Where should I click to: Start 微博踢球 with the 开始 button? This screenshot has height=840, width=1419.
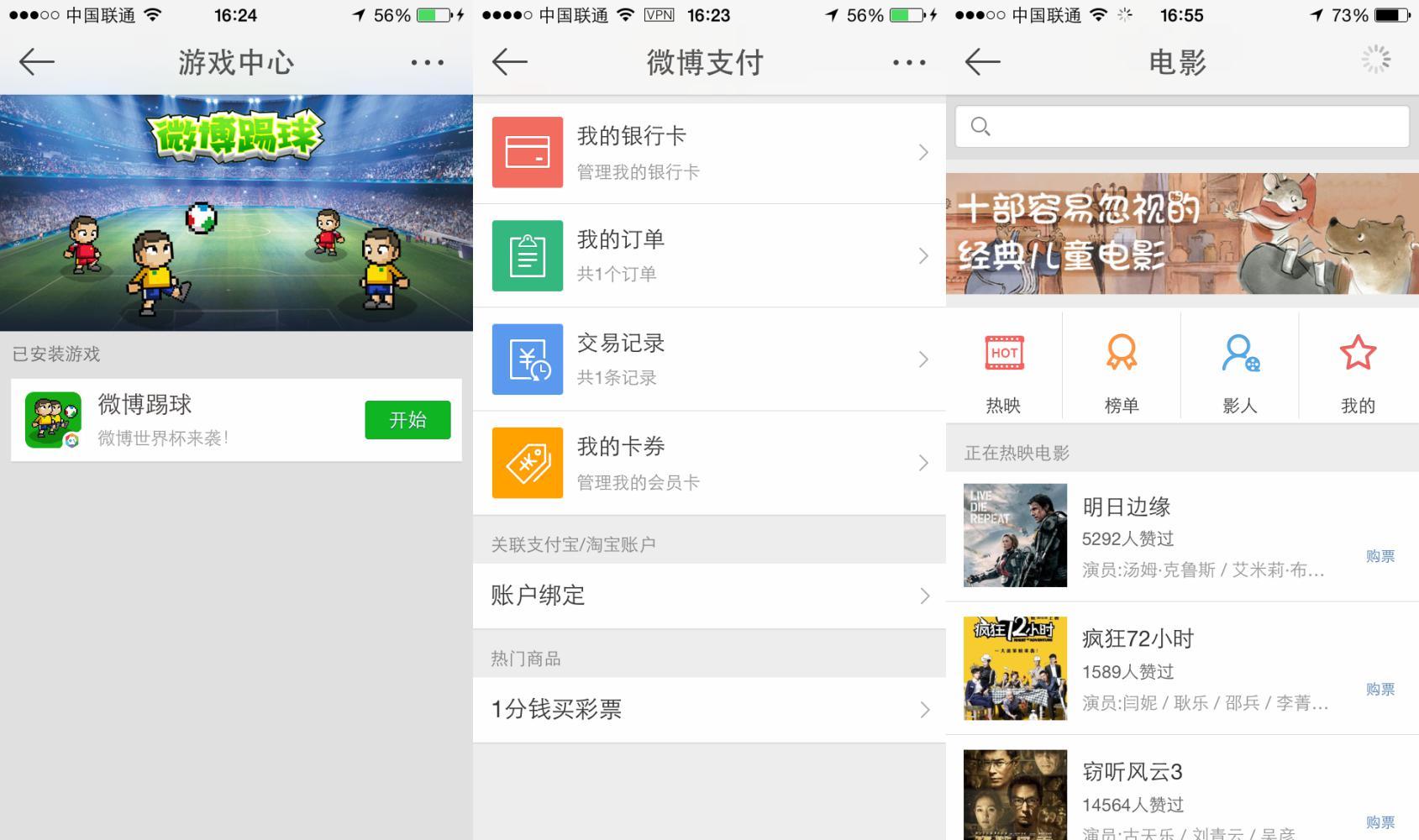coord(407,419)
